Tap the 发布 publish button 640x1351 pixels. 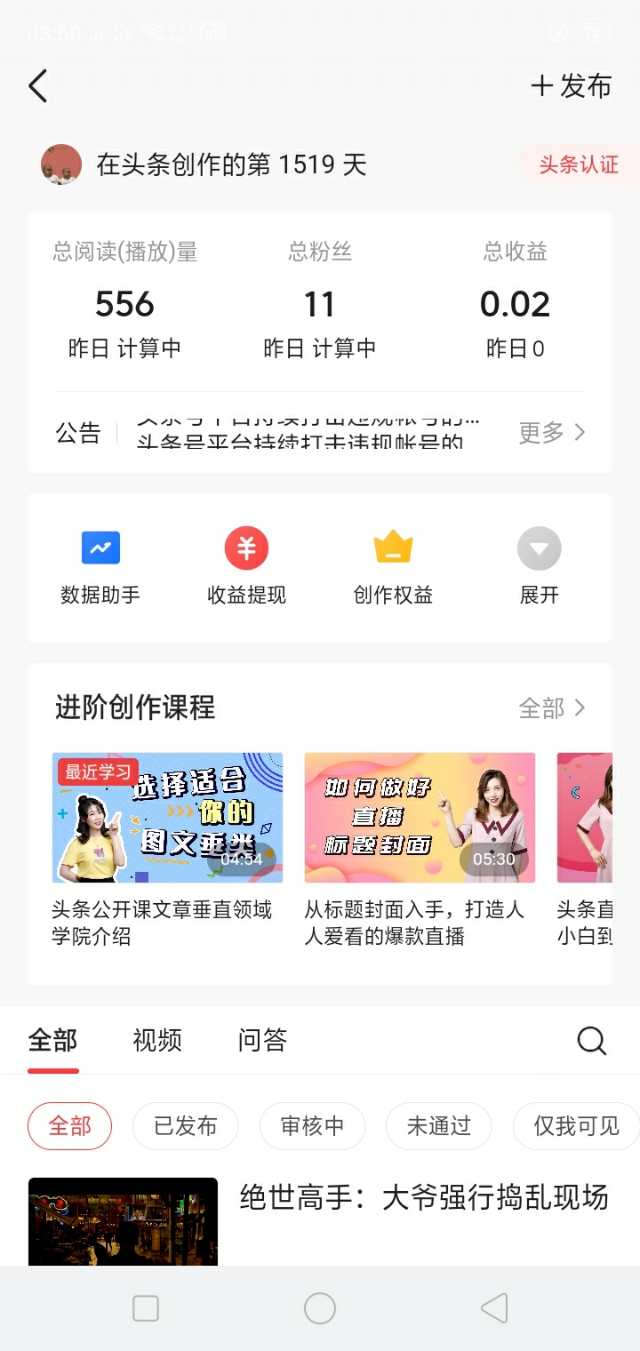571,86
